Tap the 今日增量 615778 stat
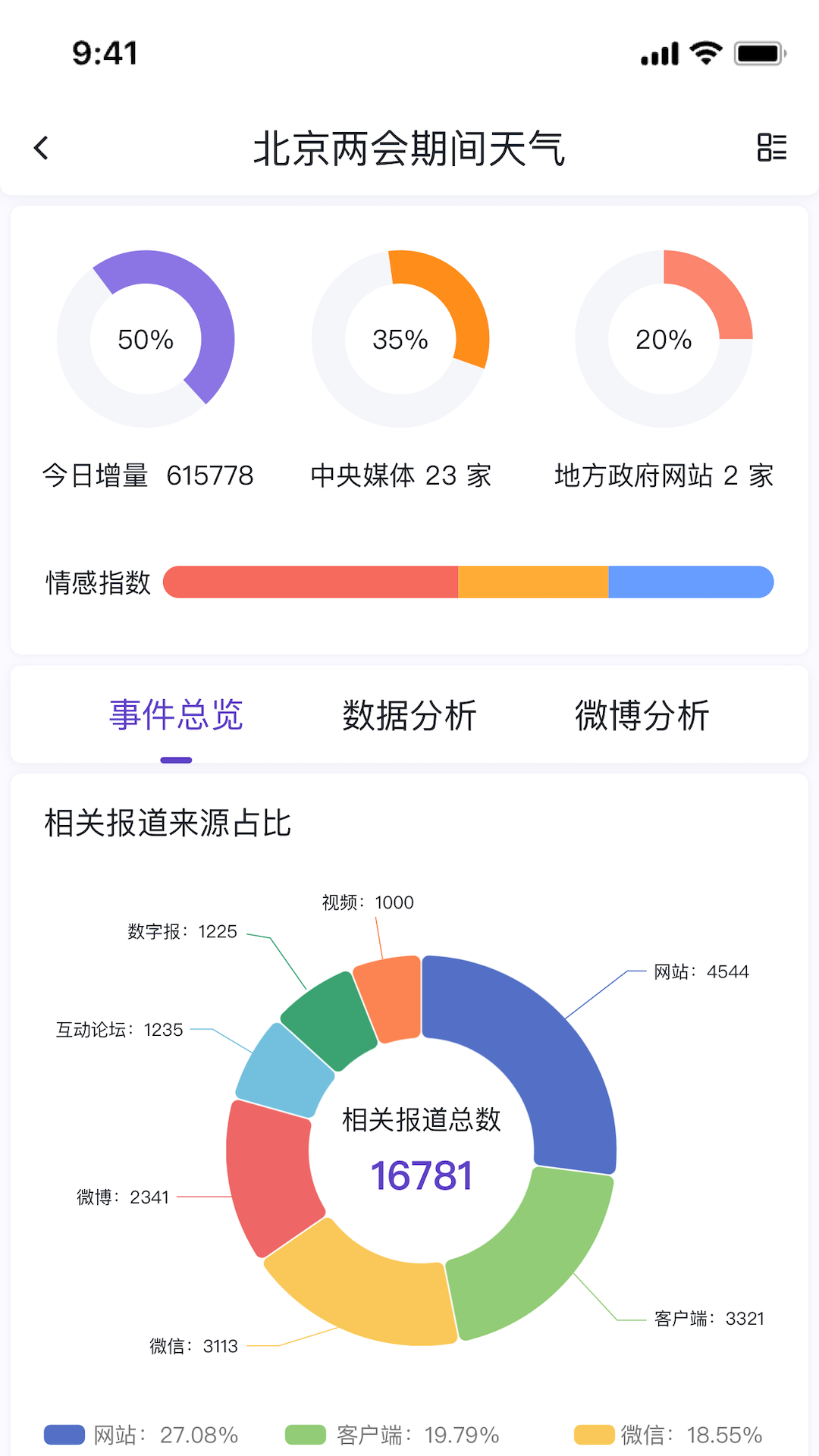 point(149,476)
